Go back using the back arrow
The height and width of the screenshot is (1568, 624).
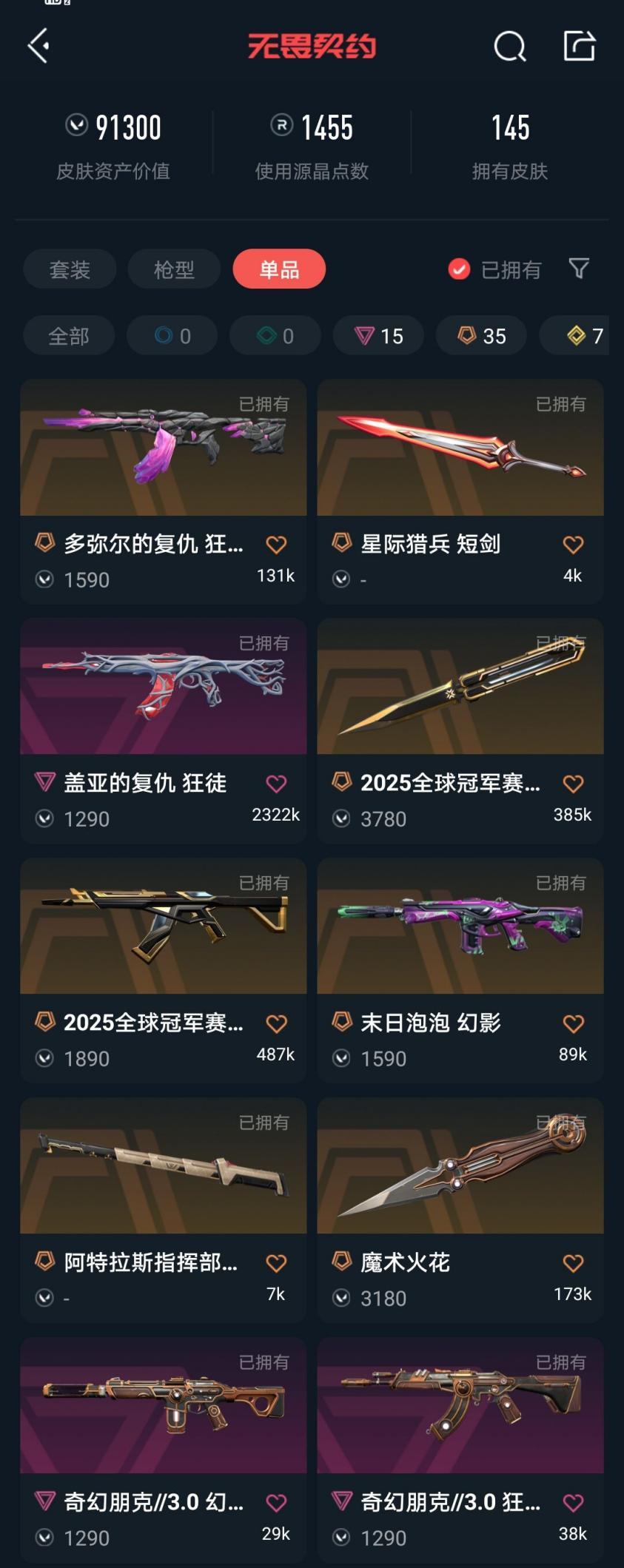click(x=38, y=47)
